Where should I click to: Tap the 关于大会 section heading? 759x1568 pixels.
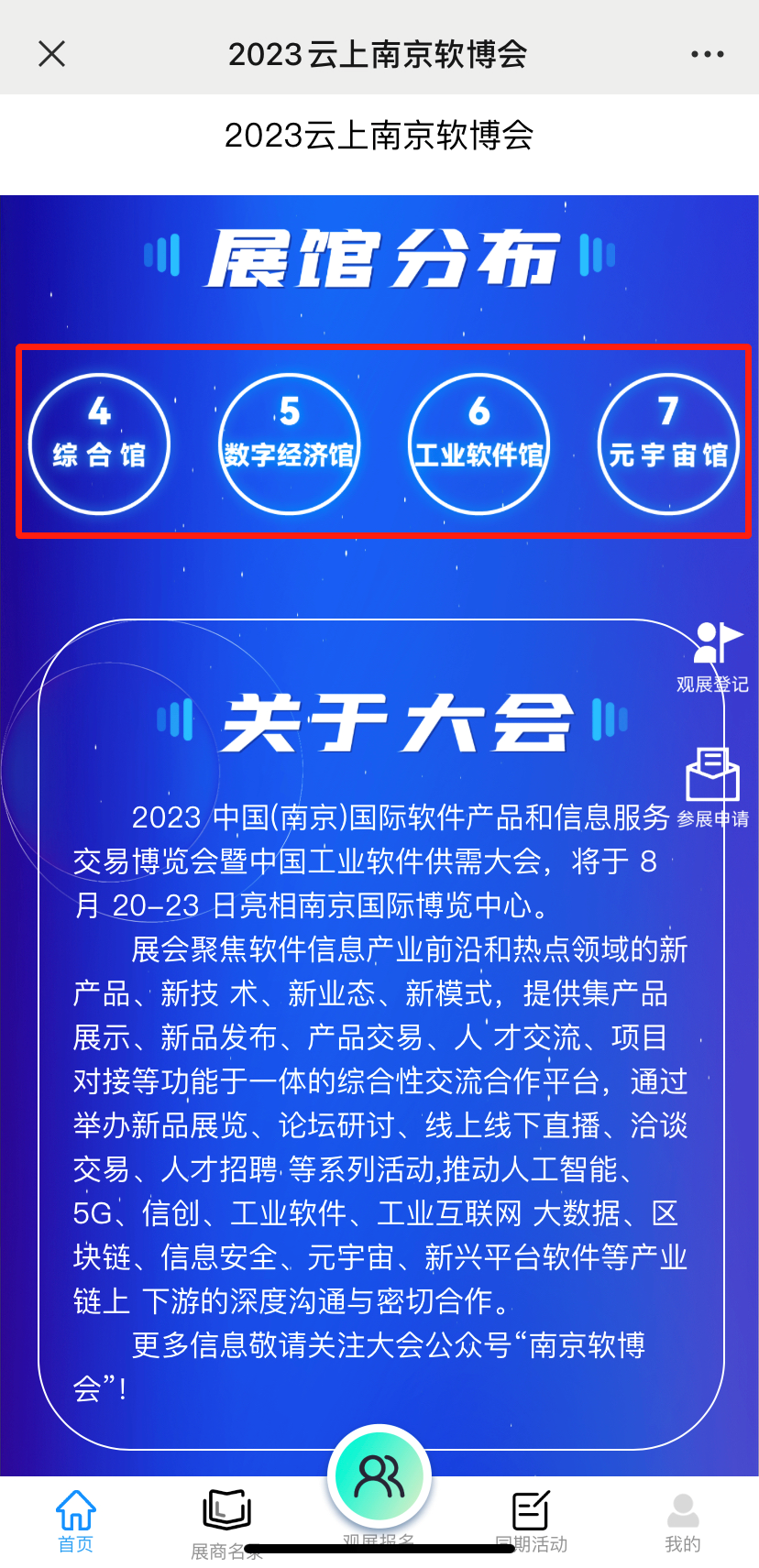click(379, 721)
